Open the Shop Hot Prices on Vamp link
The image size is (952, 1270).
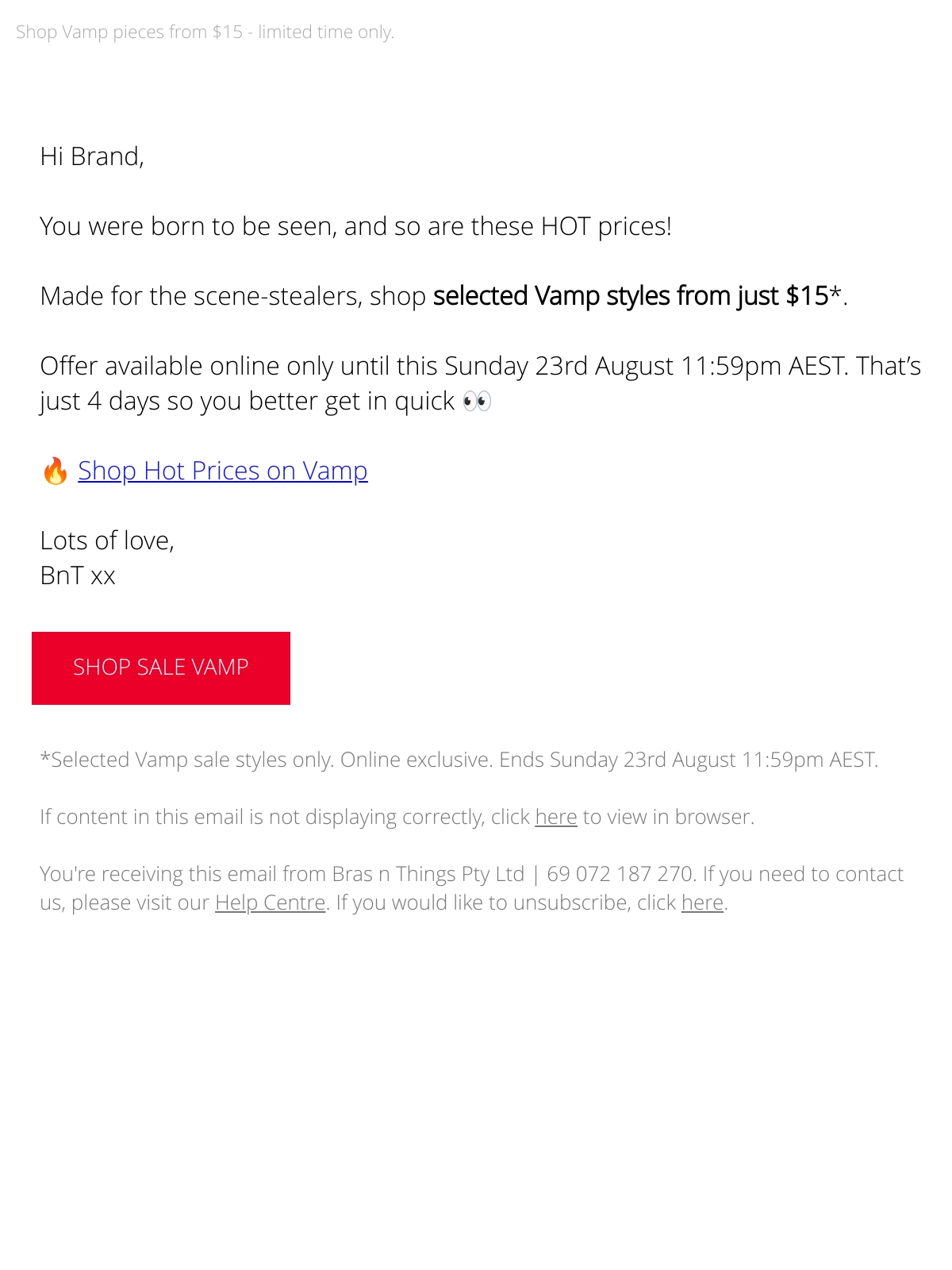click(223, 471)
